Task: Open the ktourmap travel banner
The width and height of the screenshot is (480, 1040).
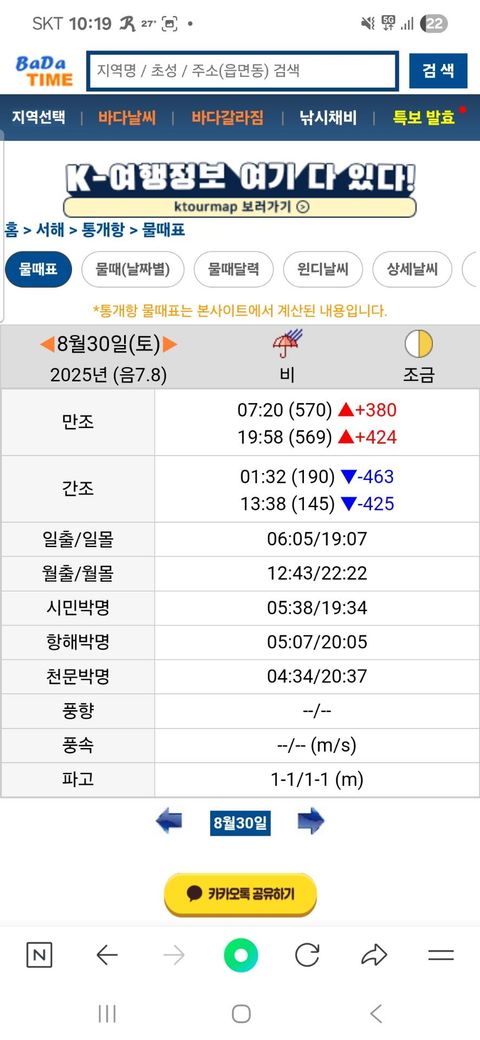Action: [240, 188]
